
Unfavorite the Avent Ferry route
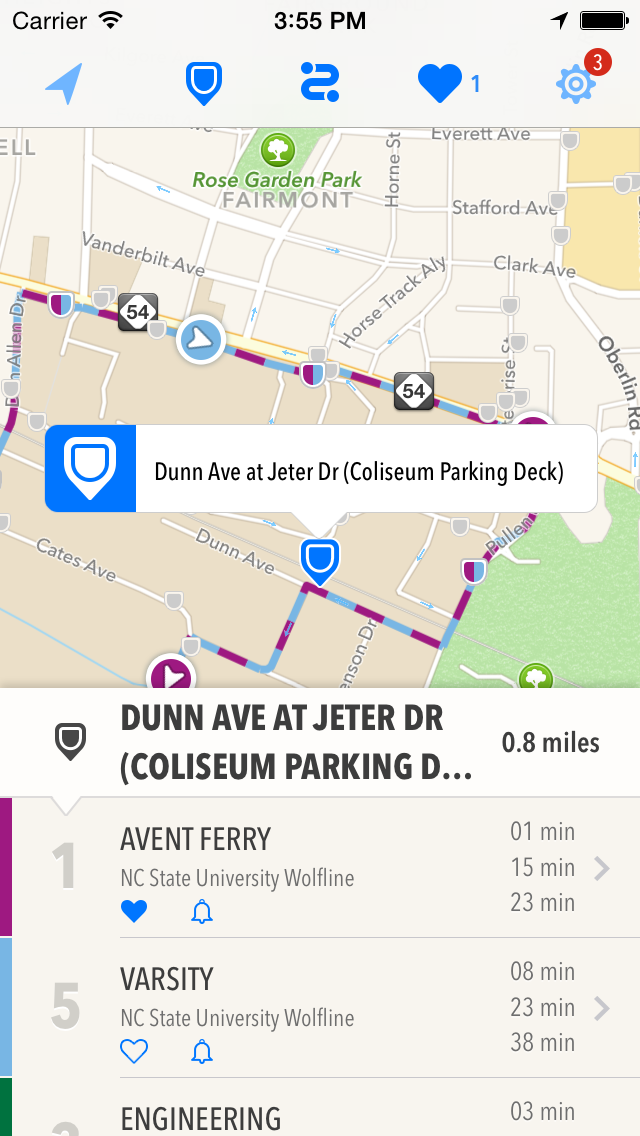134,911
